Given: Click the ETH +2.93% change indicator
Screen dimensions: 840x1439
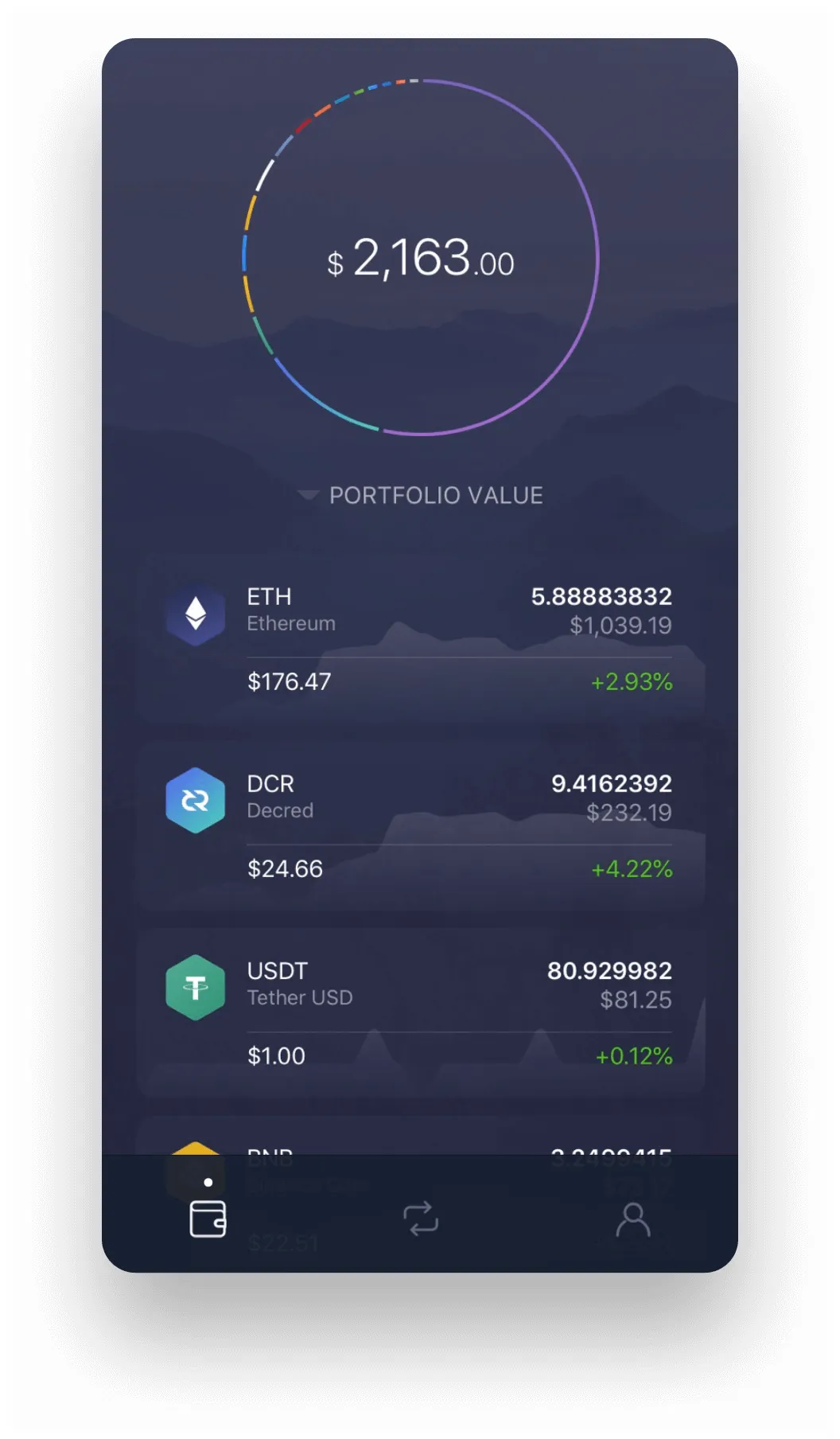Looking at the screenshot, I should [631, 683].
